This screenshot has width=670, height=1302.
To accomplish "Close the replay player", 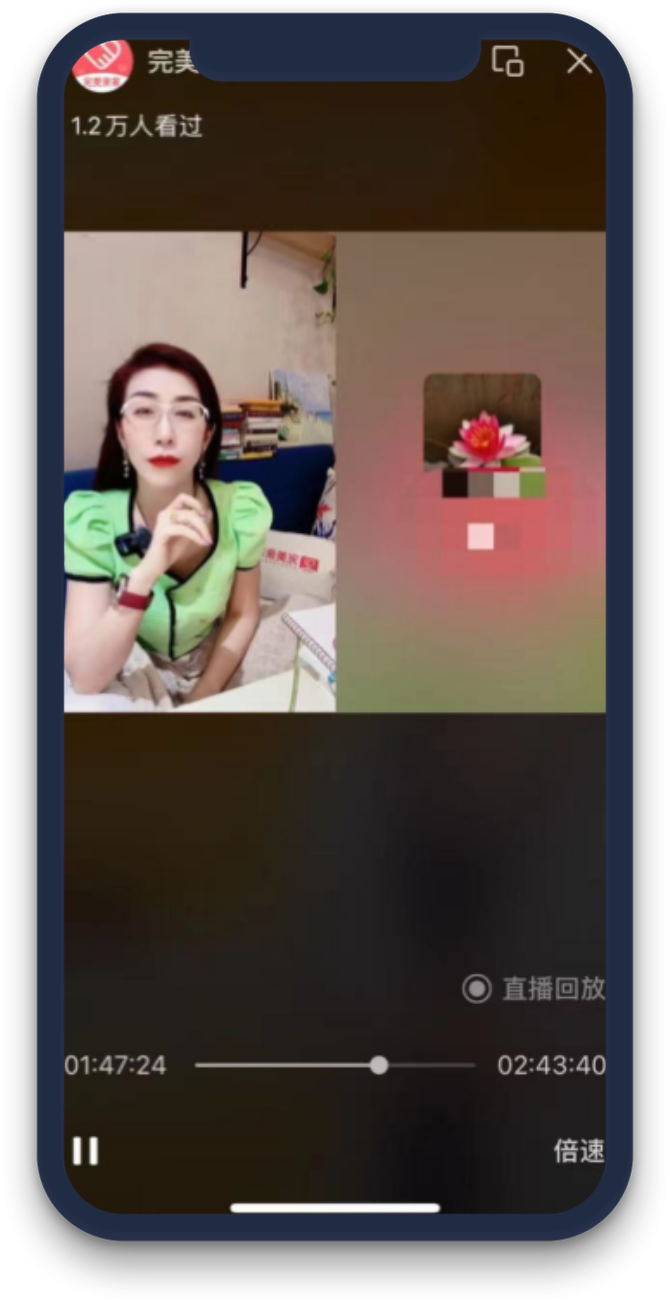I will tap(579, 62).
